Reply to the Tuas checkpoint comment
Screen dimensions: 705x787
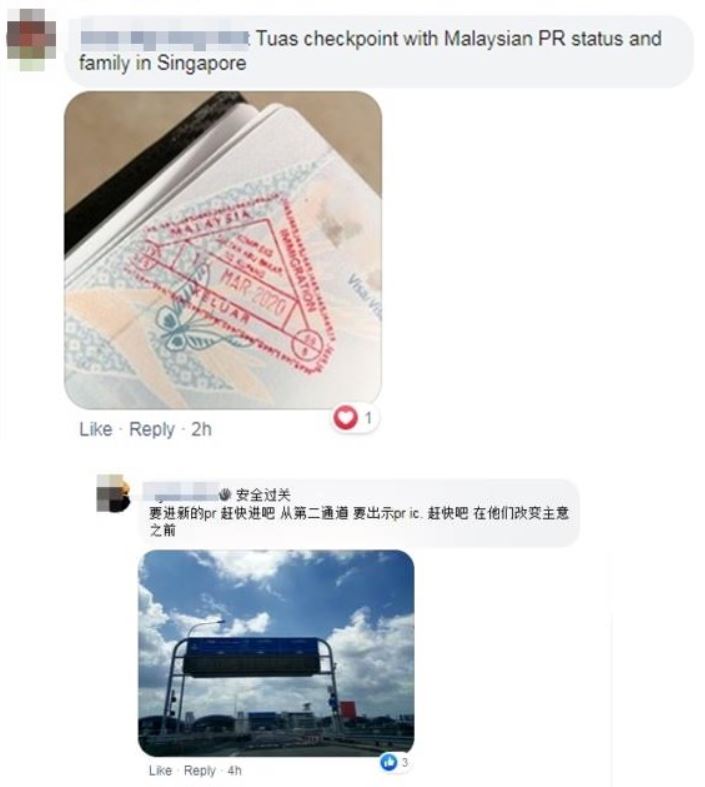click(x=152, y=430)
